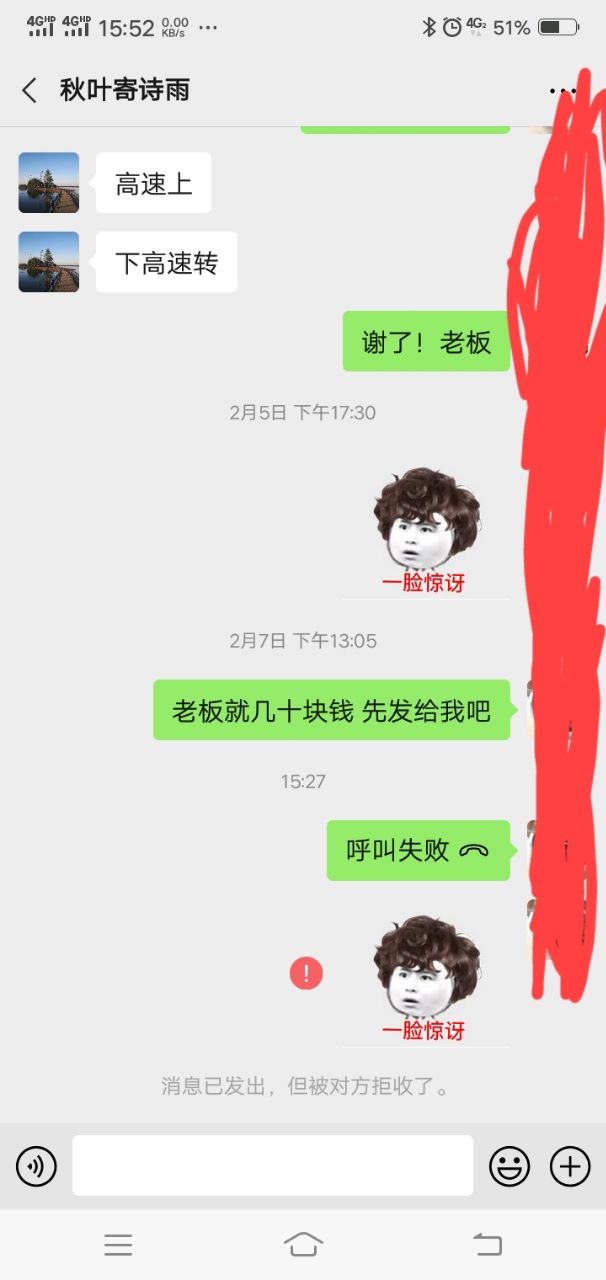Open the system recent apps button
The height and width of the screenshot is (1280, 606).
click(x=118, y=1244)
